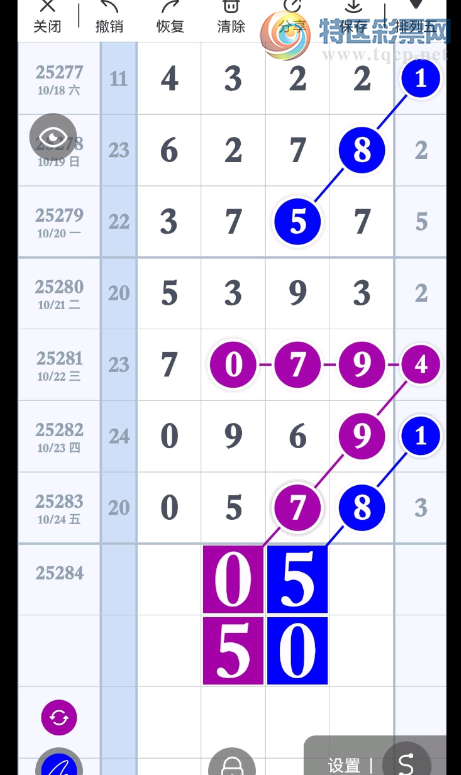Open the 排列五 lottery dropdown
The height and width of the screenshot is (775, 461).
pyautogui.click(x=416, y=17)
